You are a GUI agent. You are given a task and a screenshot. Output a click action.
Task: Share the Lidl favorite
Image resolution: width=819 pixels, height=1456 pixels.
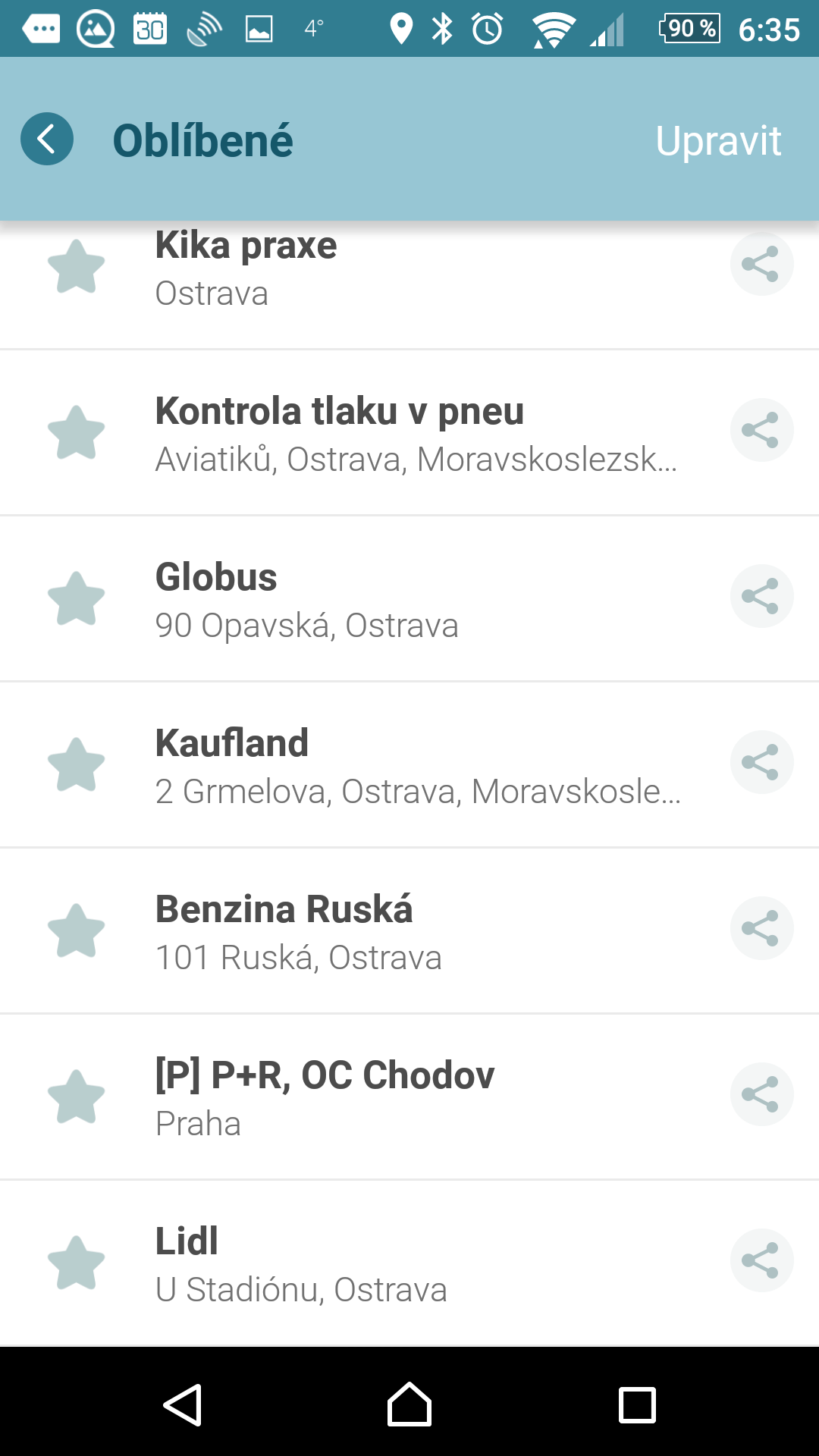pyautogui.click(x=761, y=1260)
